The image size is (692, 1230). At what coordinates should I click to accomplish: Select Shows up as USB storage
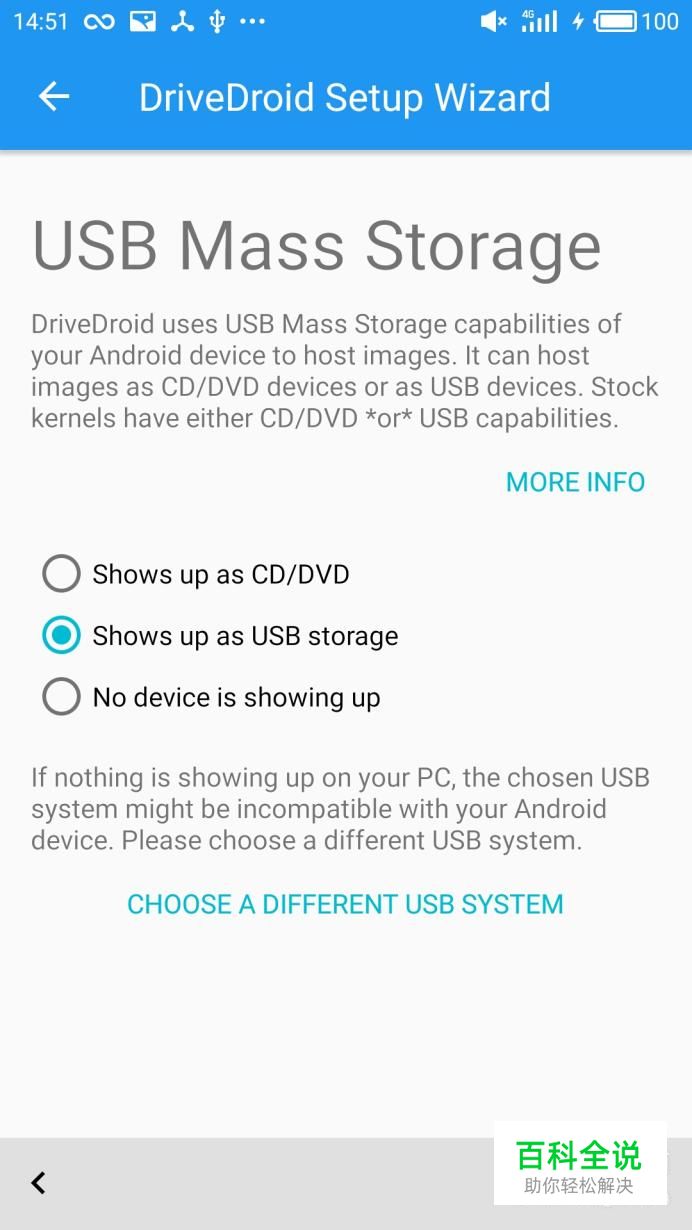point(220,636)
